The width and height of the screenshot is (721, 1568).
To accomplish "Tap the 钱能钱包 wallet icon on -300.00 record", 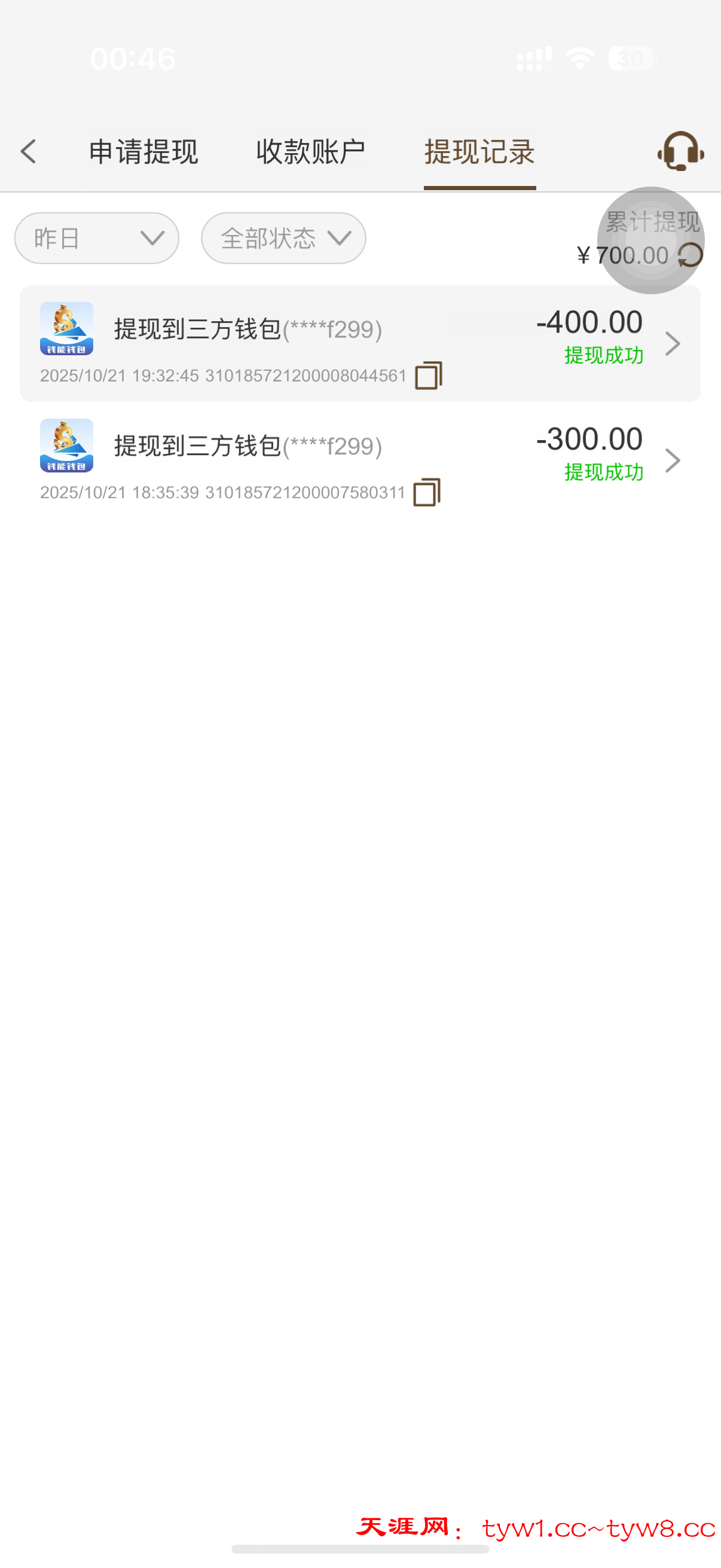I will [x=67, y=446].
